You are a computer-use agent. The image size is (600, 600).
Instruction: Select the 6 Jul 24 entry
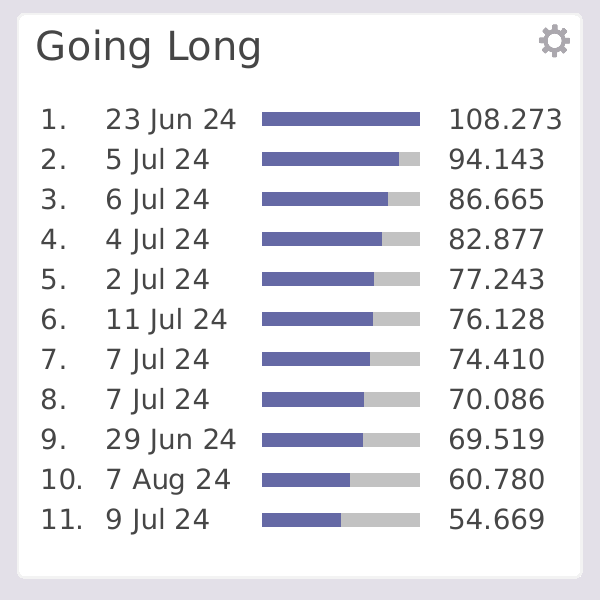(x=158, y=200)
